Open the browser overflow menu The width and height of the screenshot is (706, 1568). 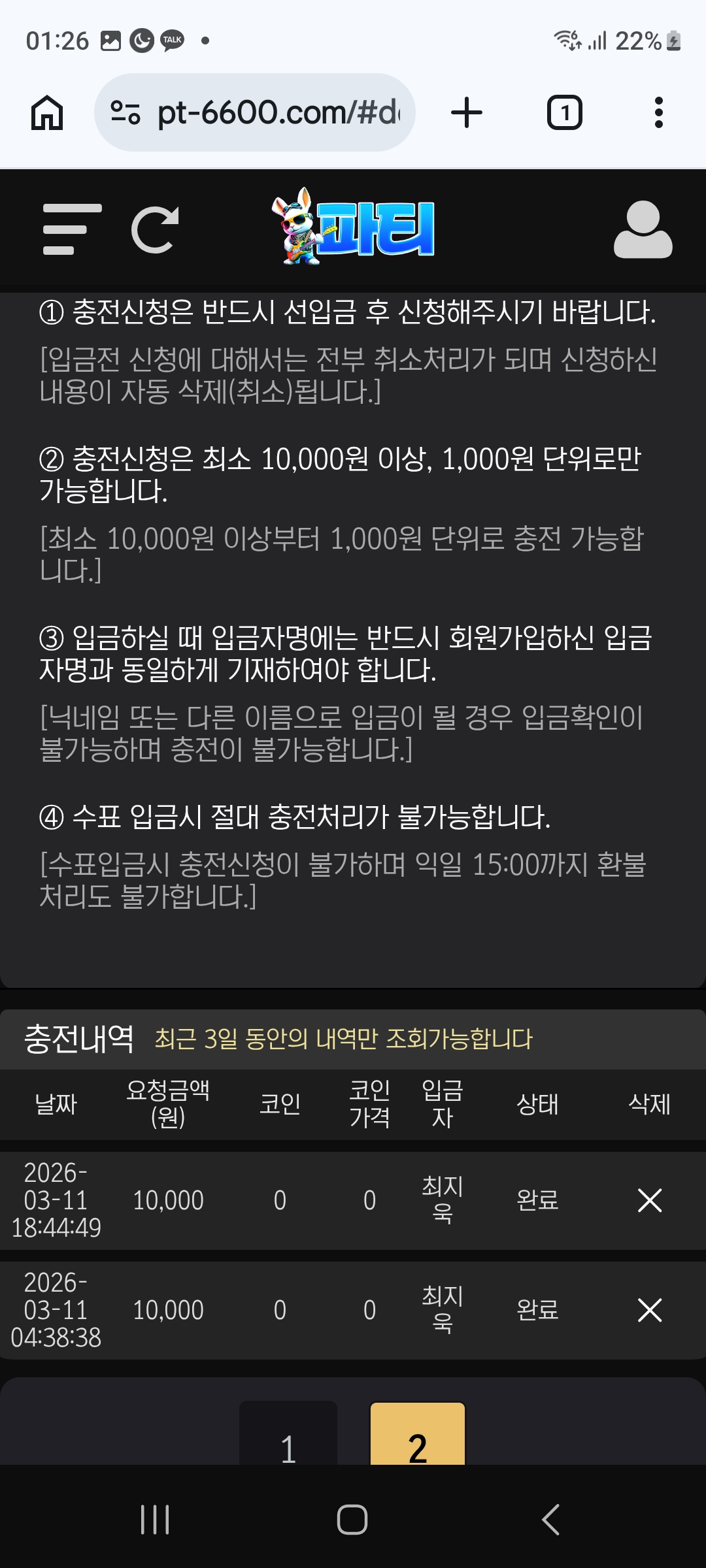pyautogui.click(x=658, y=112)
